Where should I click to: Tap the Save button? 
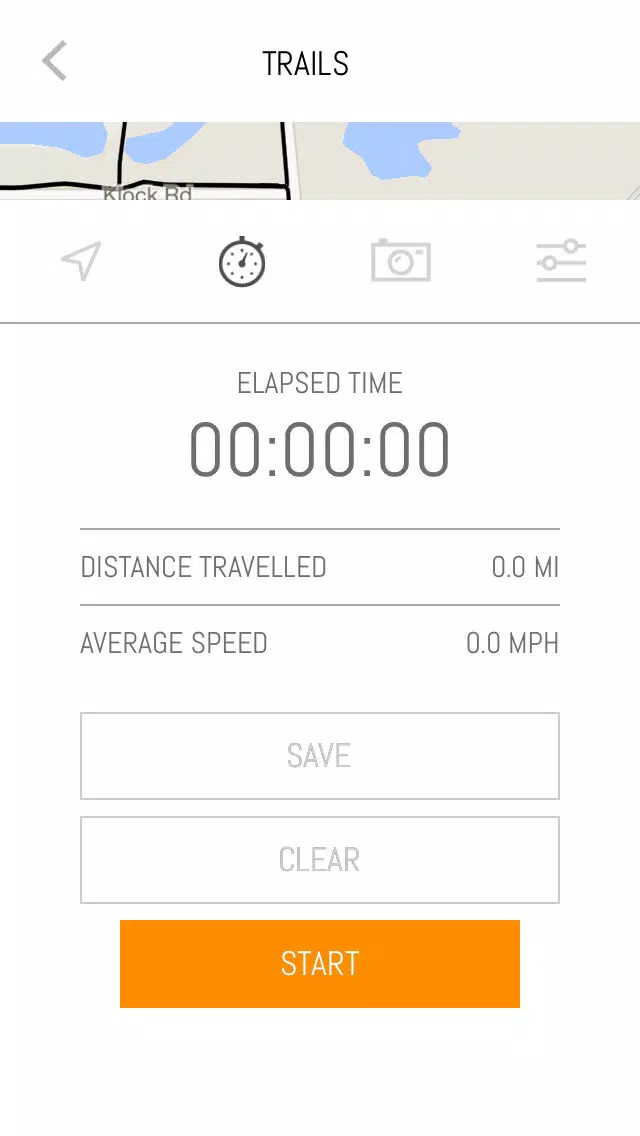(x=320, y=756)
